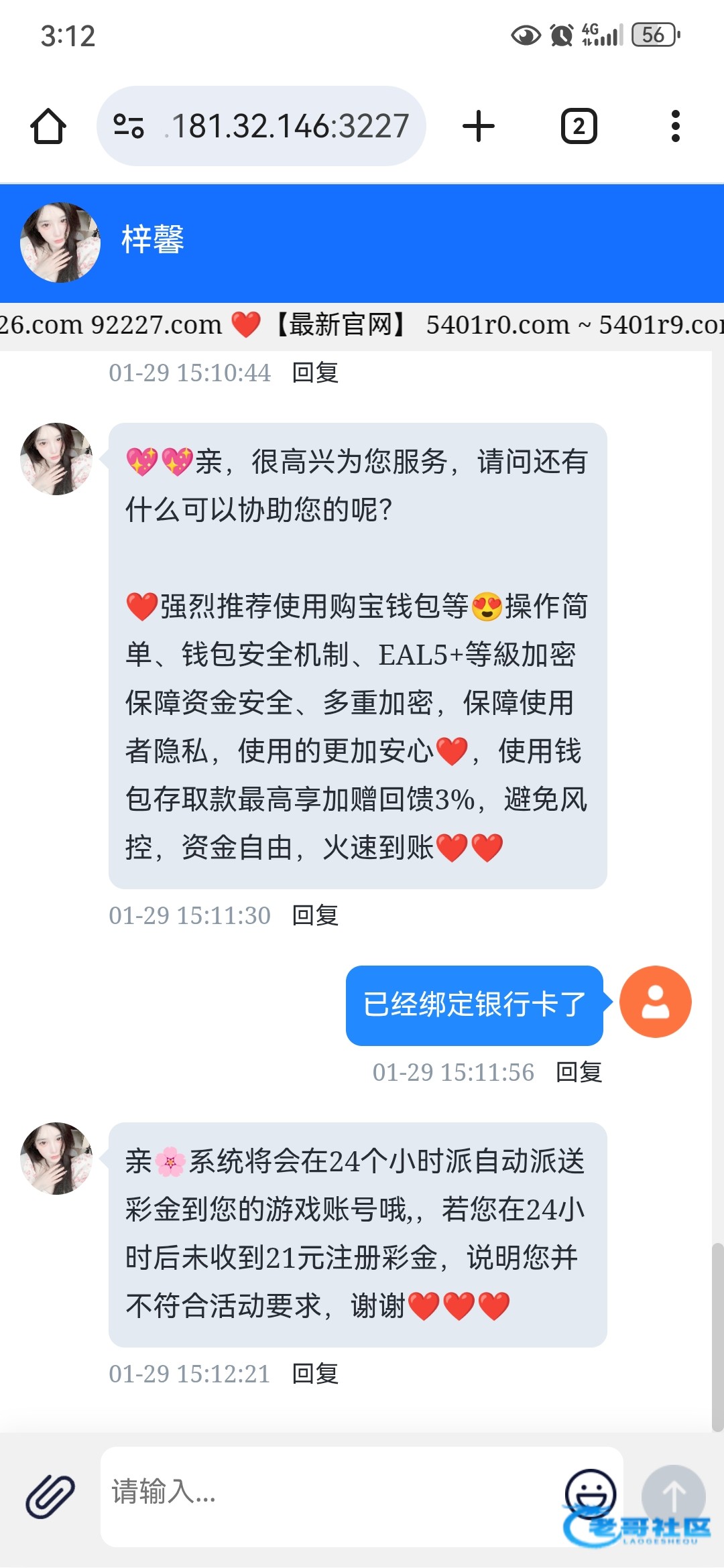The image size is (724, 1568).
Task: Open the browser overflow menu
Action: click(675, 126)
